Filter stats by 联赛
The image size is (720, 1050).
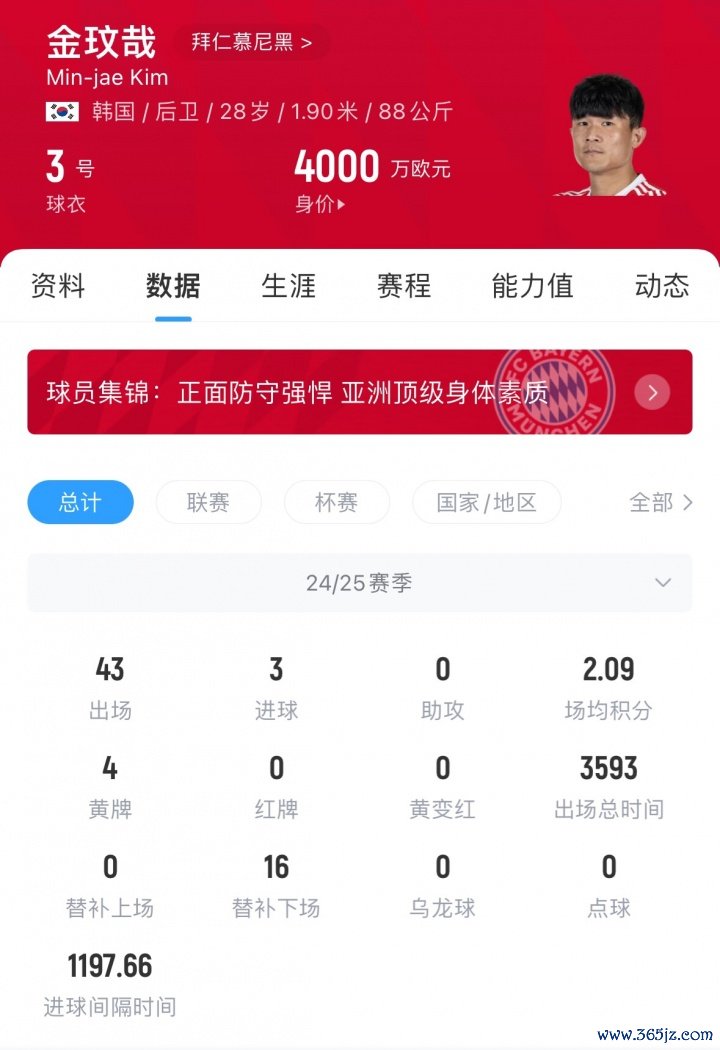(x=208, y=502)
